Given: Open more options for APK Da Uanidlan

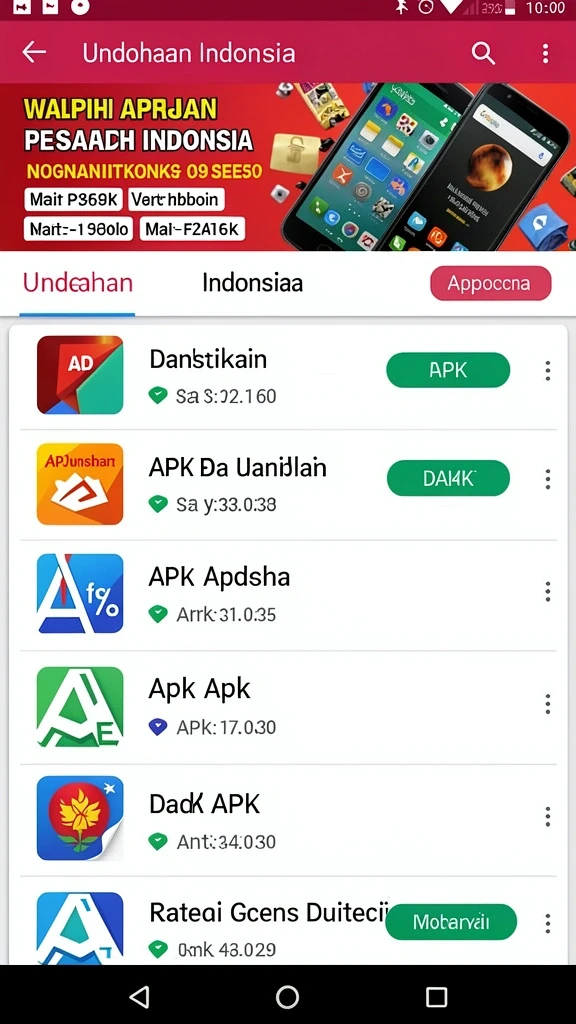Looking at the screenshot, I should tap(548, 479).
